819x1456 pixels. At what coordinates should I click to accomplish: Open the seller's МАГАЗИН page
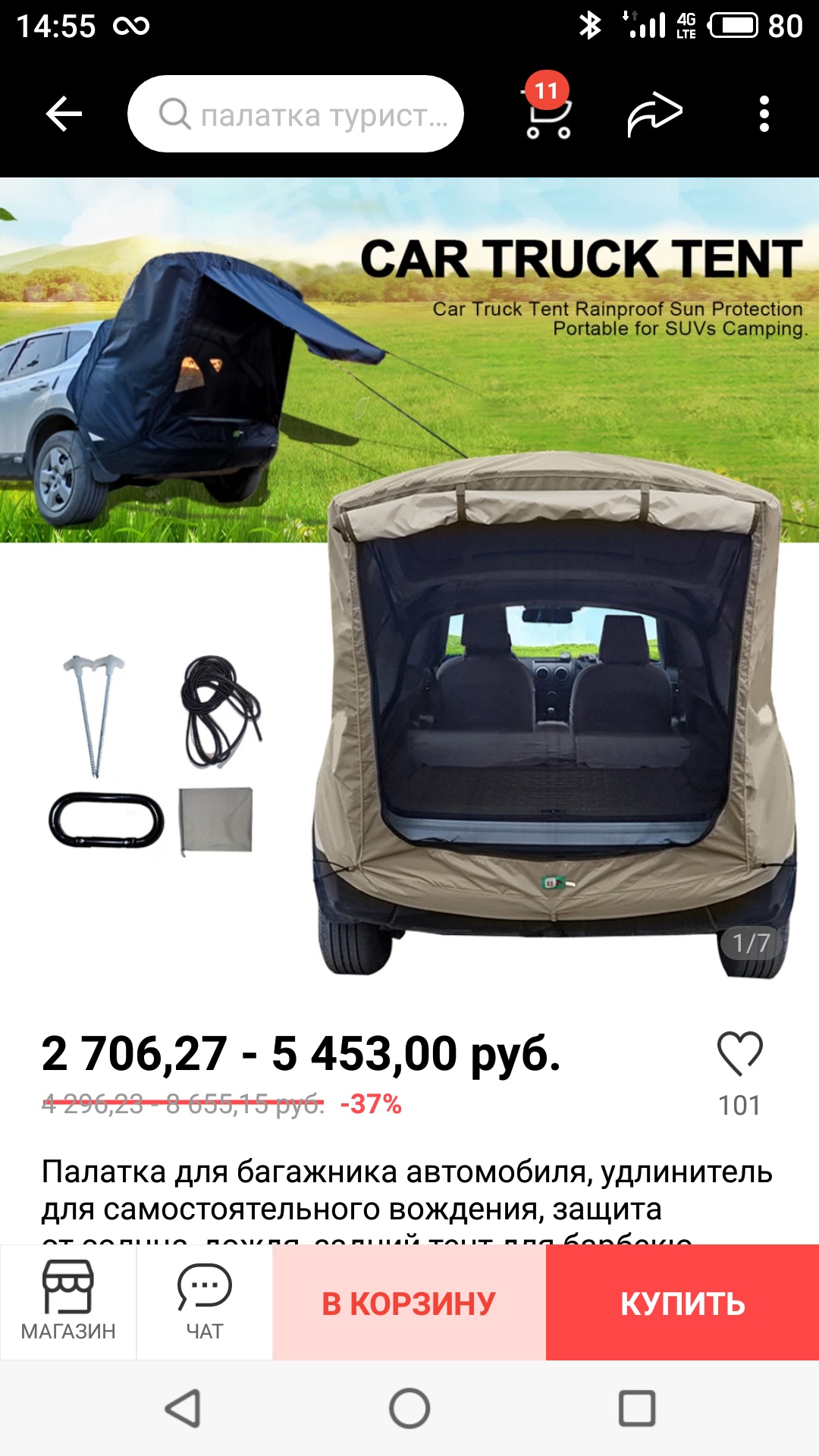pos(68,1301)
